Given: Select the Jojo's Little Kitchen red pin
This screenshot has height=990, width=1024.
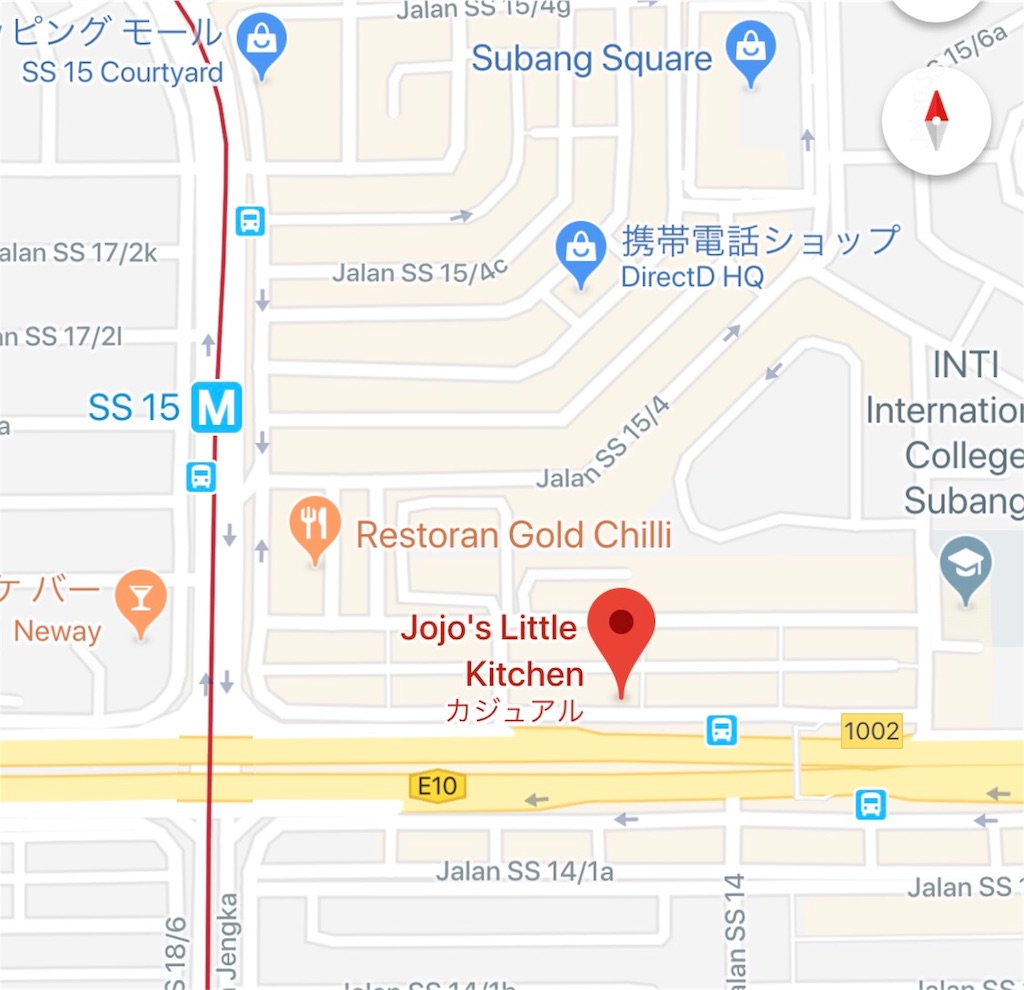Looking at the screenshot, I should (621, 627).
